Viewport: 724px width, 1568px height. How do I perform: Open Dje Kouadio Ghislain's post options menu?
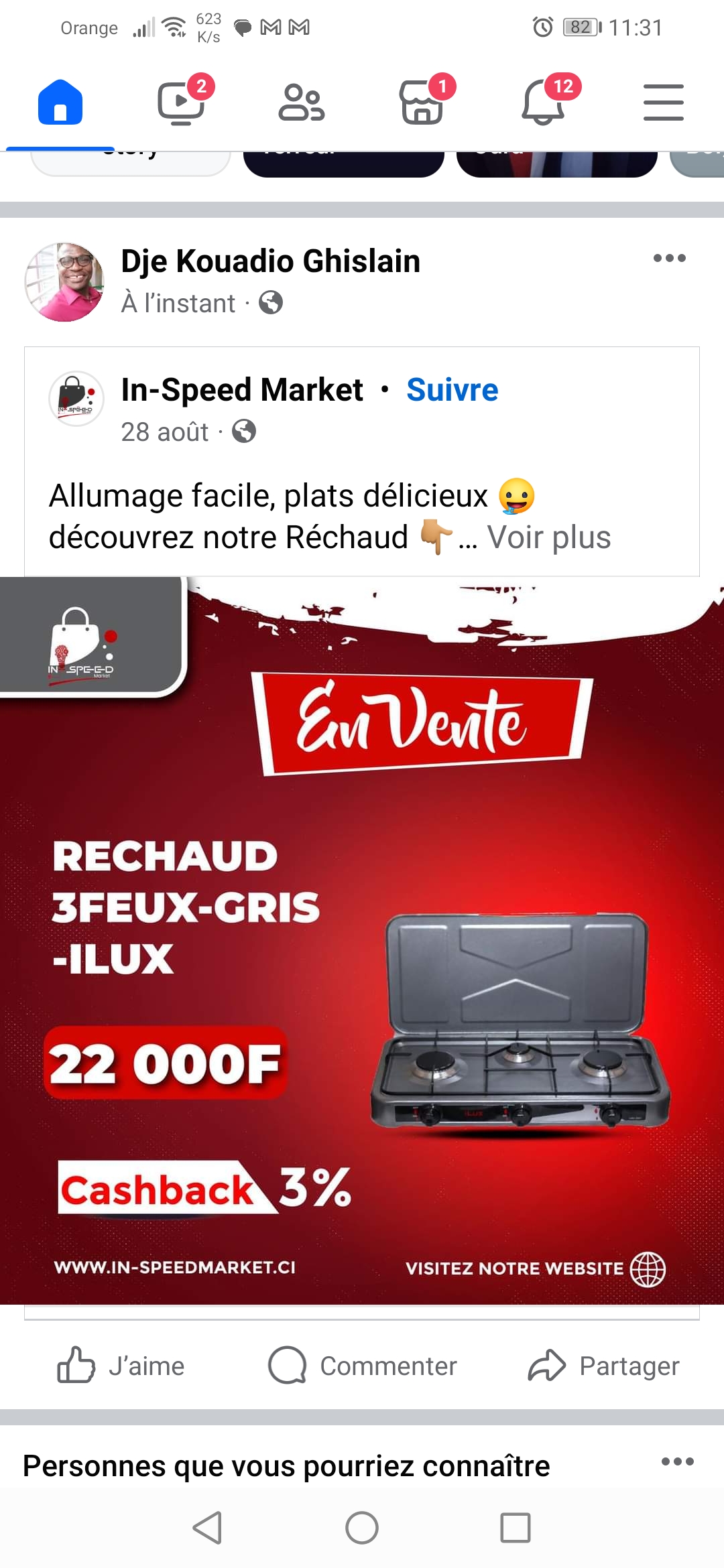pos(670,258)
